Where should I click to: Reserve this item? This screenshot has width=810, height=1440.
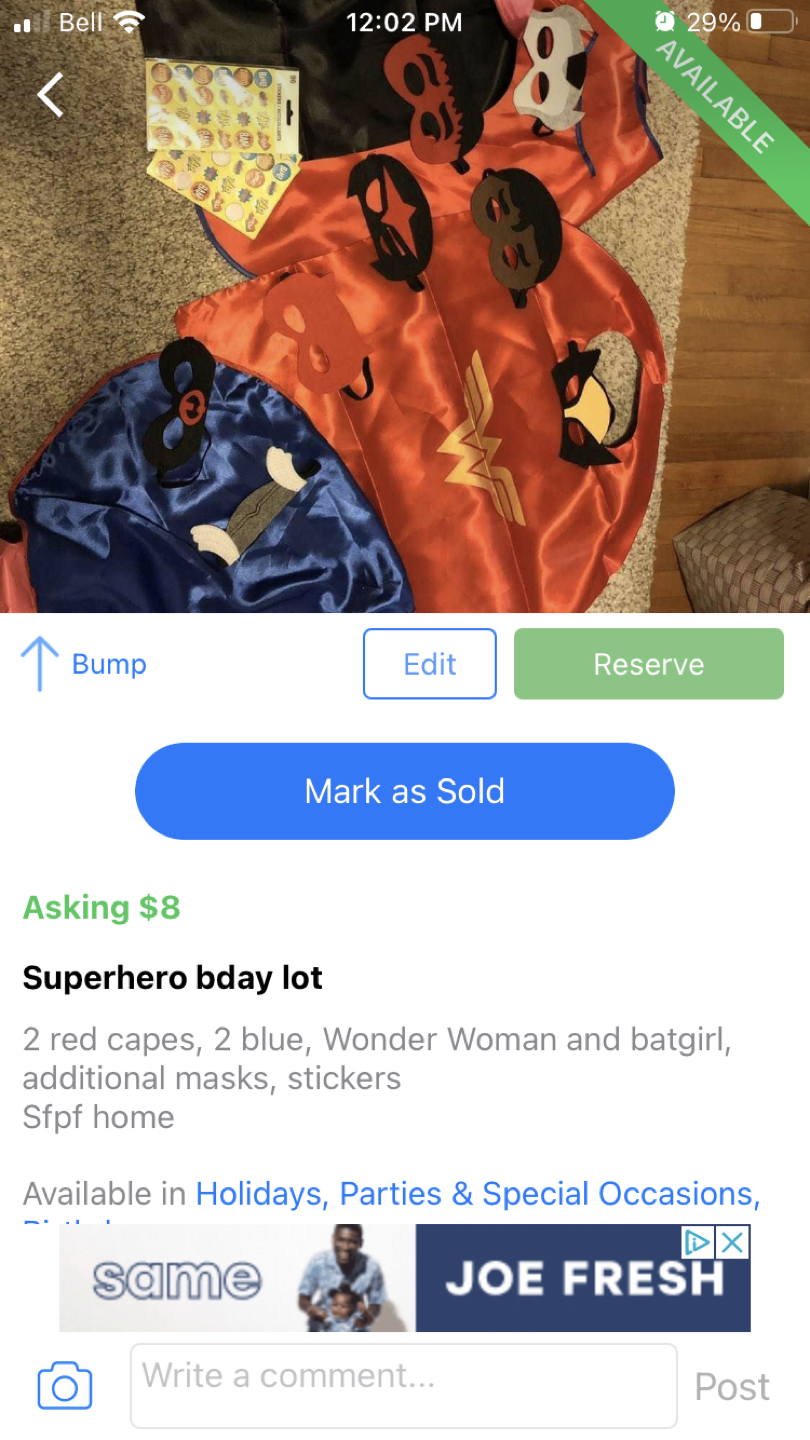pyautogui.click(x=648, y=664)
